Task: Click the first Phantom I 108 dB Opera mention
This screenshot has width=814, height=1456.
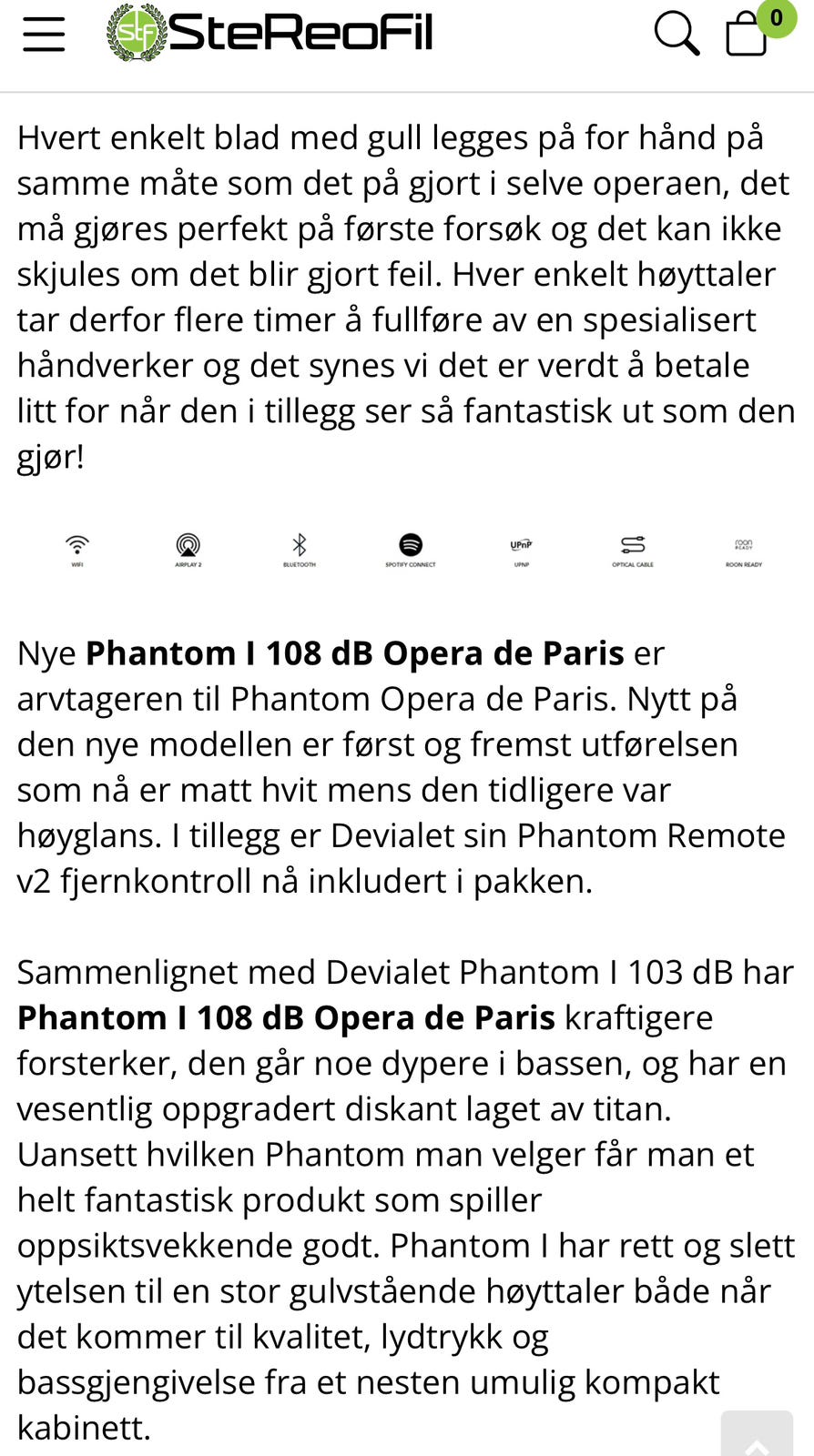Action: click(353, 652)
